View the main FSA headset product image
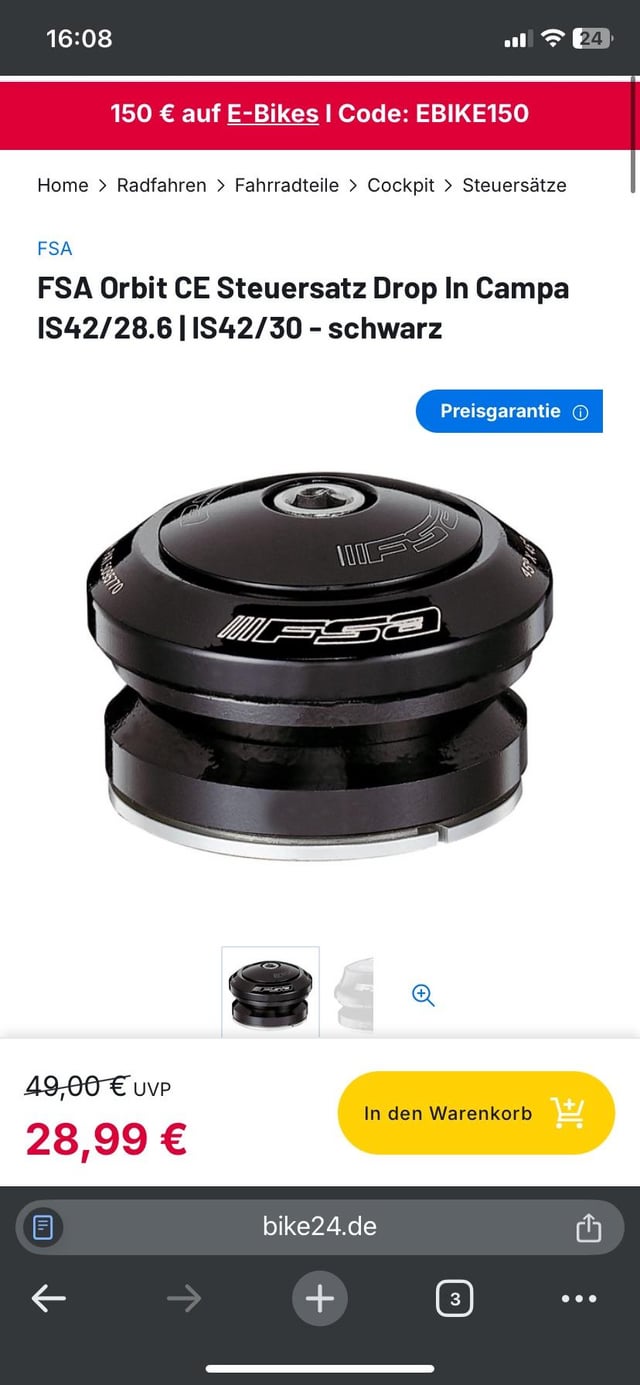The image size is (640, 1385). pyautogui.click(x=320, y=660)
